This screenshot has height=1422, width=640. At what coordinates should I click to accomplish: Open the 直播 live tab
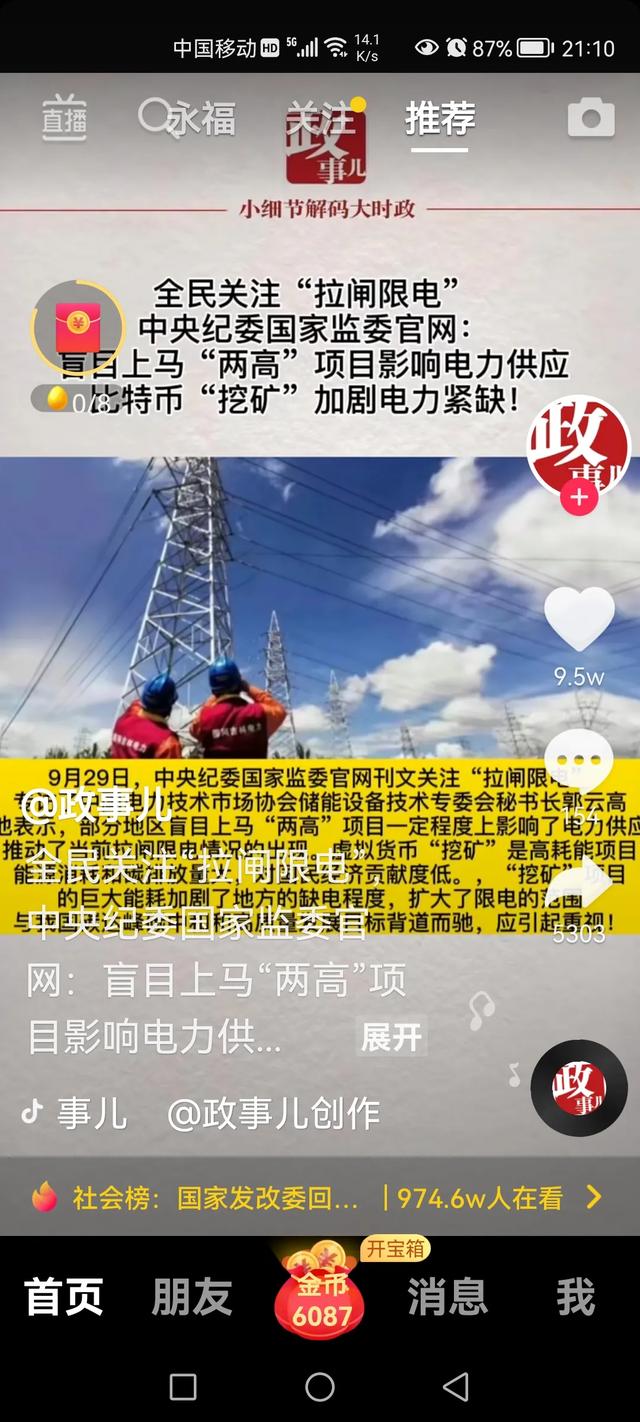(64, 119)
